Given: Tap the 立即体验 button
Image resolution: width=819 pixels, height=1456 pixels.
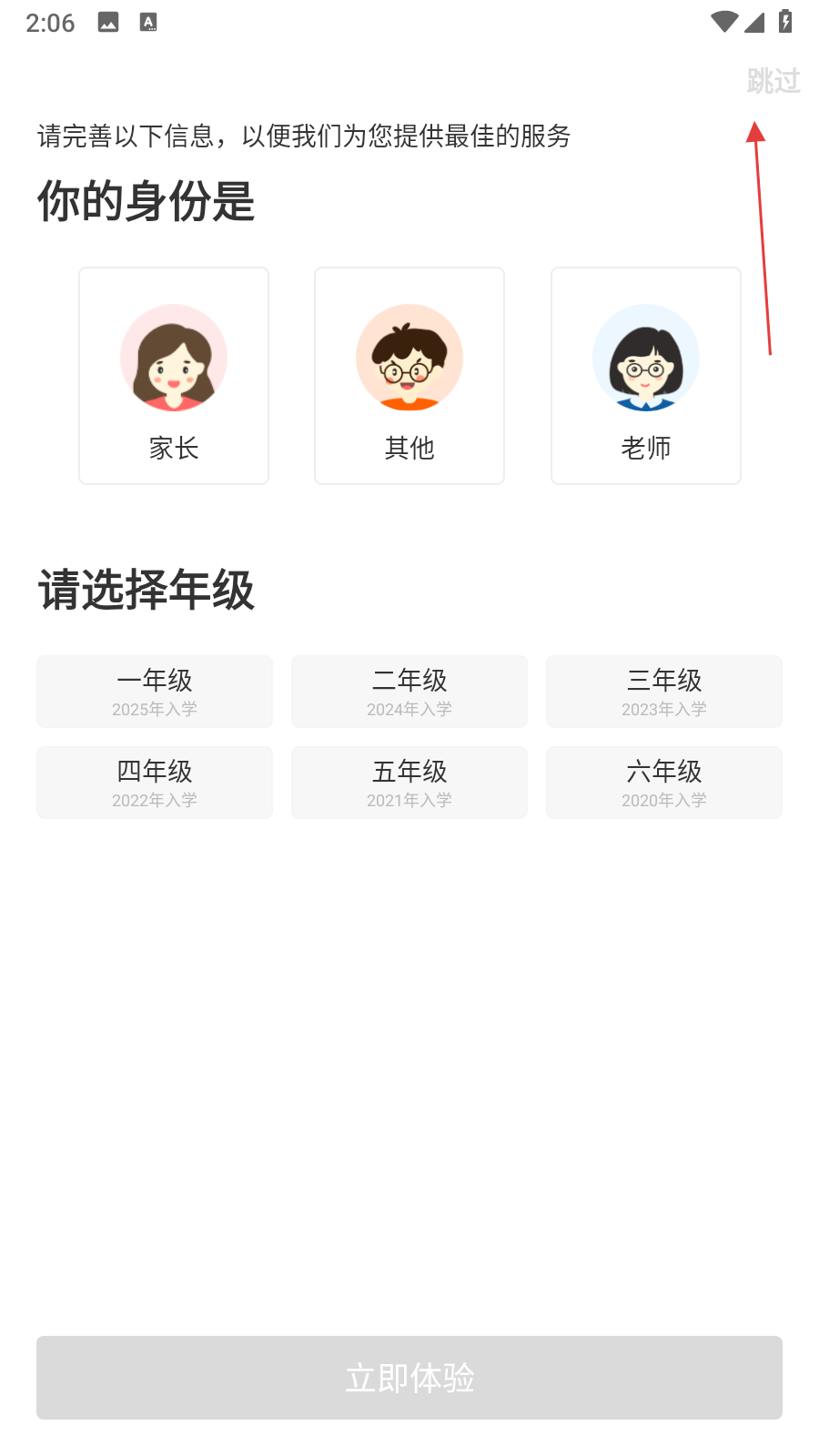Looking at the screenshot, I should pos(409,1378).
